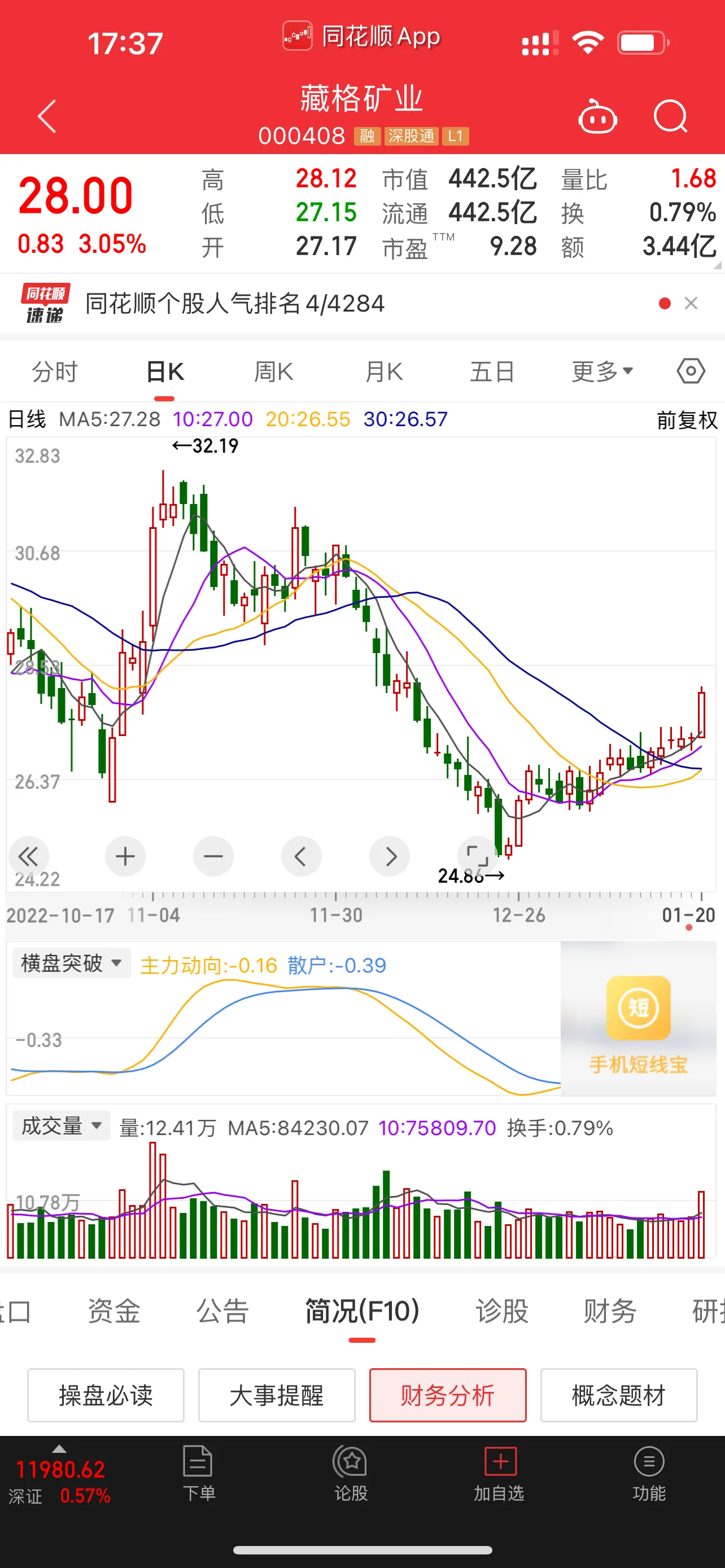Zoom out the K-line chart with minus

tap(213, 856)
